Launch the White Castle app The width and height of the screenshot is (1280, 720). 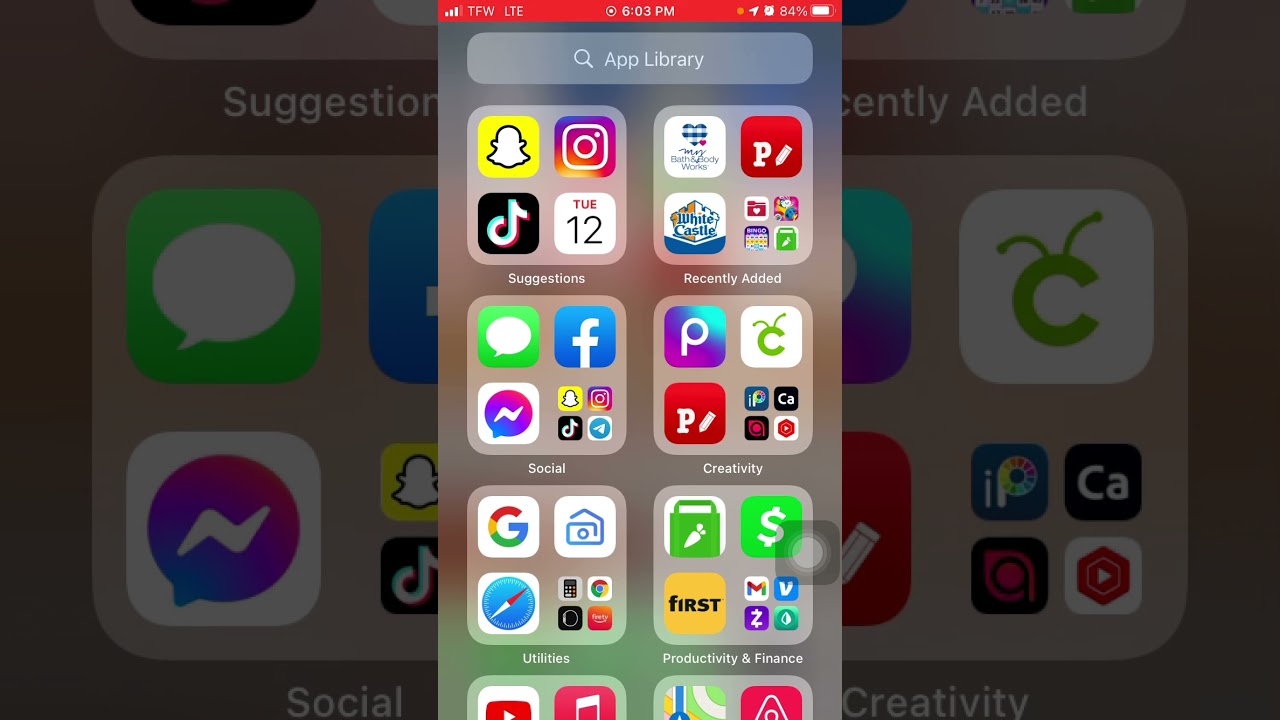point(695,223)
